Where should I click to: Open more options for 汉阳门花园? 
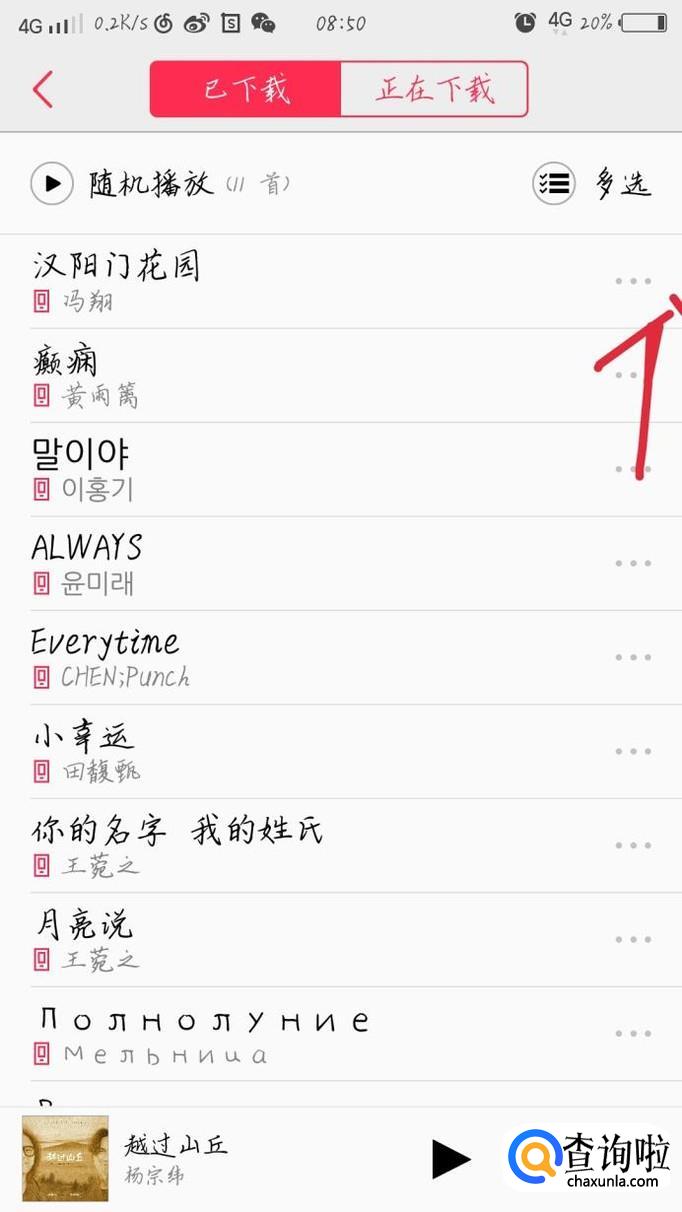click(633, 281)
